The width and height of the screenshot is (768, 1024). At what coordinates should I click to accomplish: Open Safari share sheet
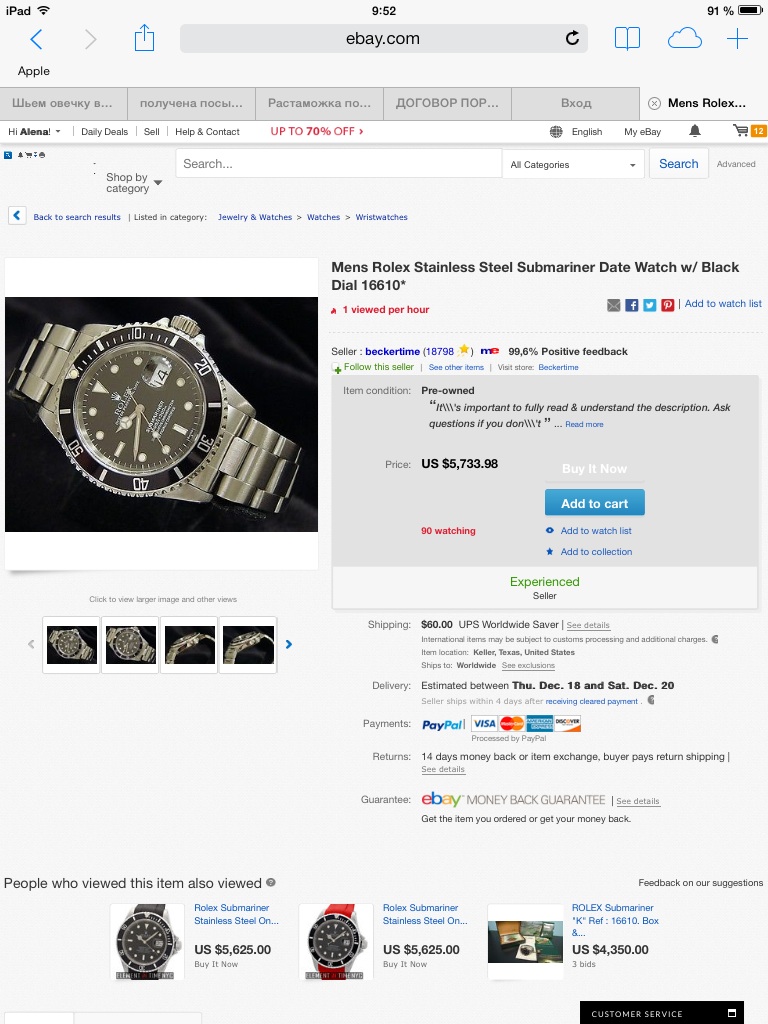click(145, 39)
